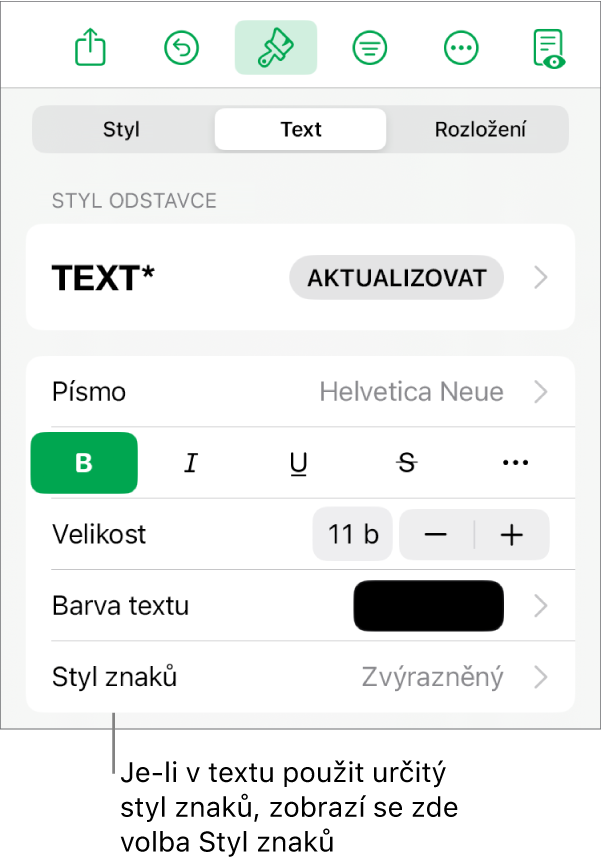Select the Text tab
The width and height of the screenshot is (601, 868).
point(301,129)
